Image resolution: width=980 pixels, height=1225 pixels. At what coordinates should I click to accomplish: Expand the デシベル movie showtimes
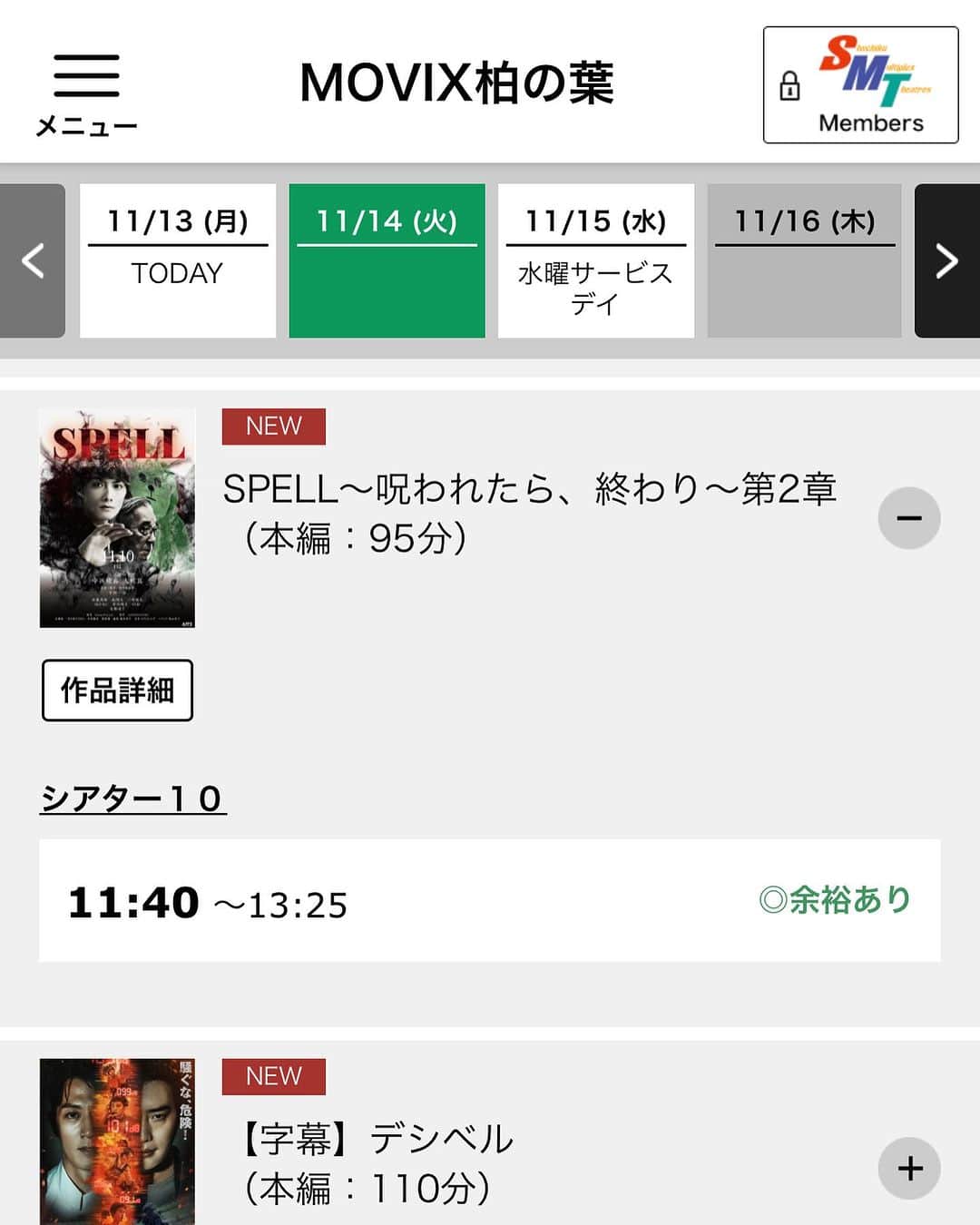[908, 1168]
